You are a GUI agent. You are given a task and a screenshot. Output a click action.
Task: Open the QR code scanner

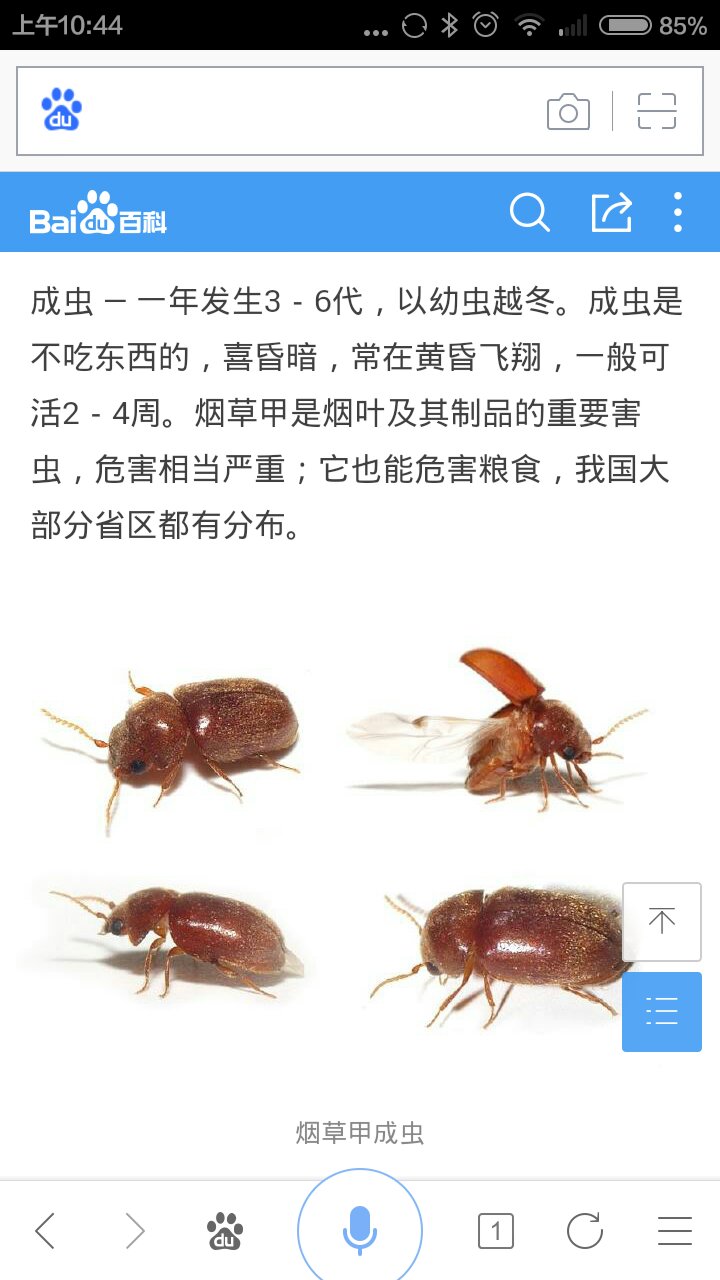657,111
